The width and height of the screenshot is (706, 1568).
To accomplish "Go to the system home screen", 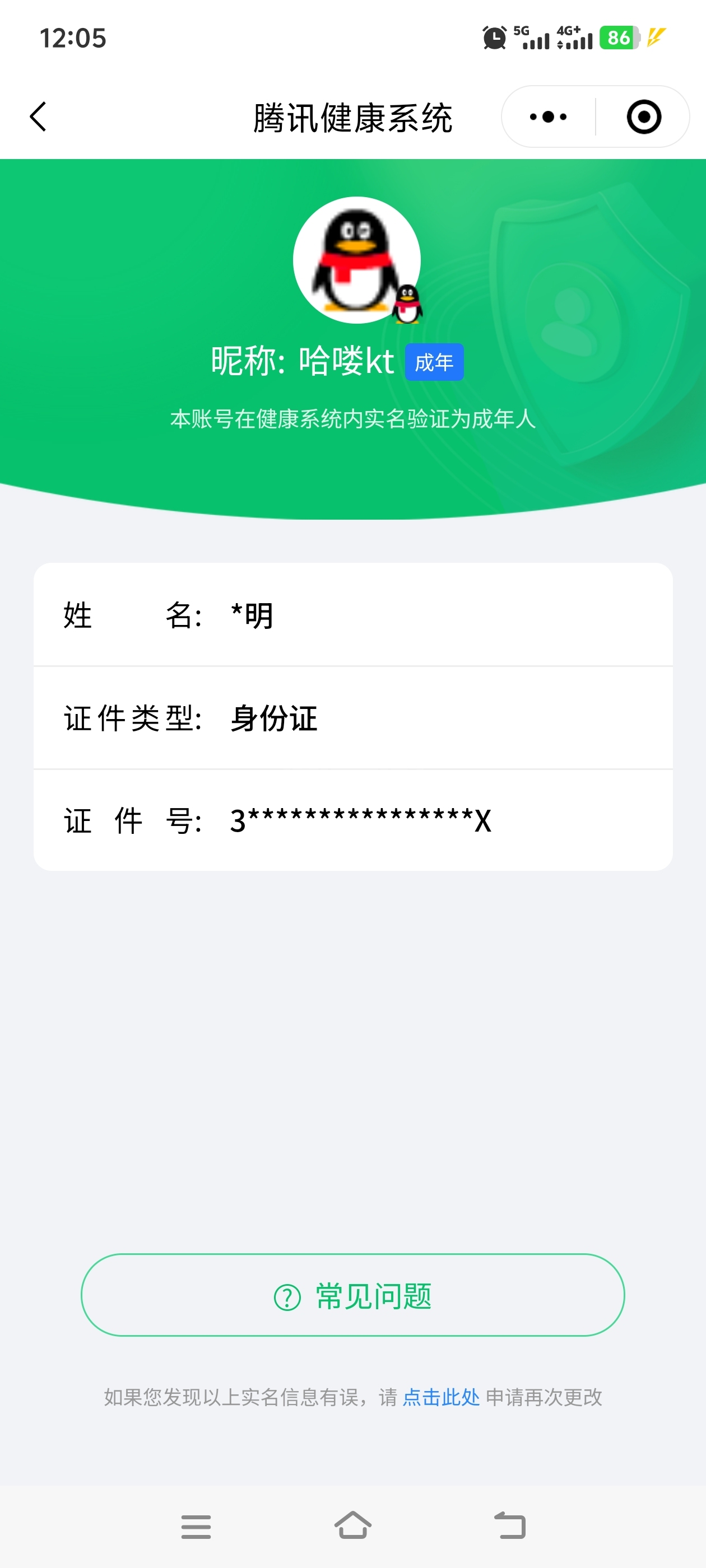I will [x=352, y=1525].
